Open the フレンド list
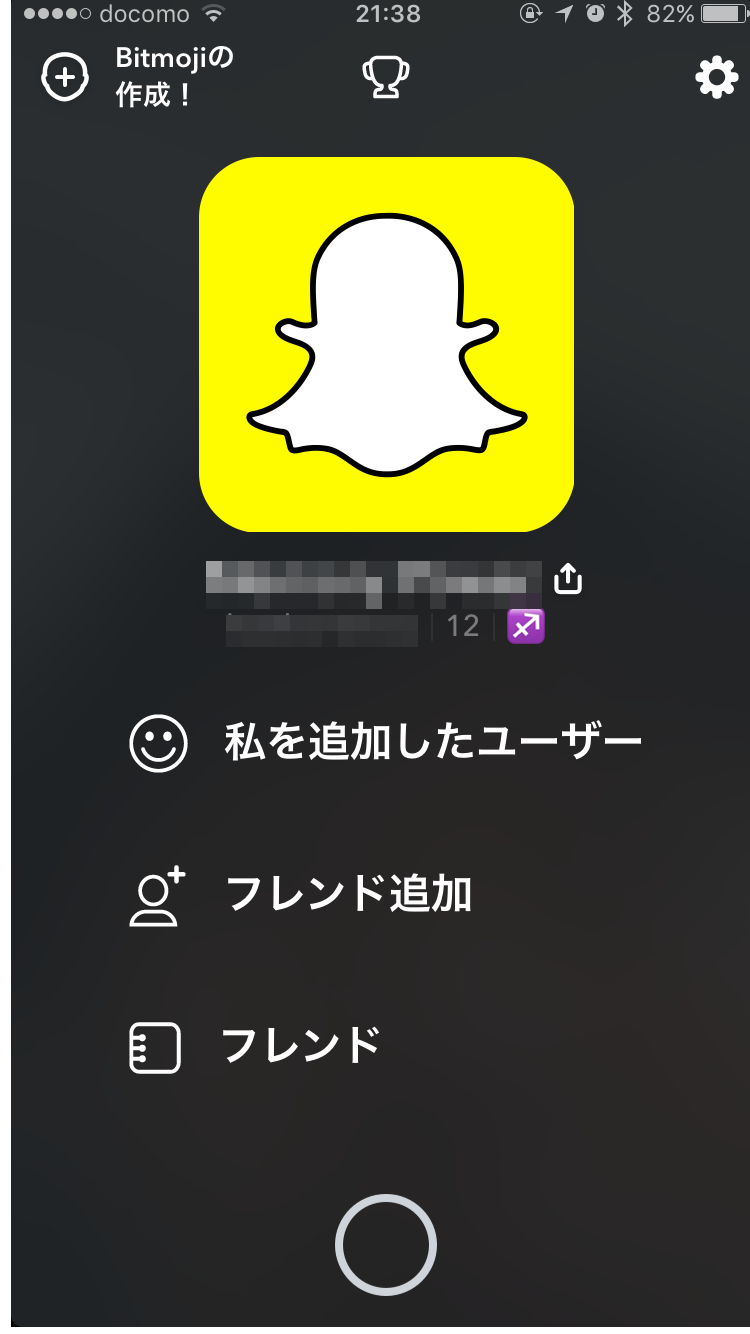This screenshot has height=1334, width=750. click(256, 1047)
